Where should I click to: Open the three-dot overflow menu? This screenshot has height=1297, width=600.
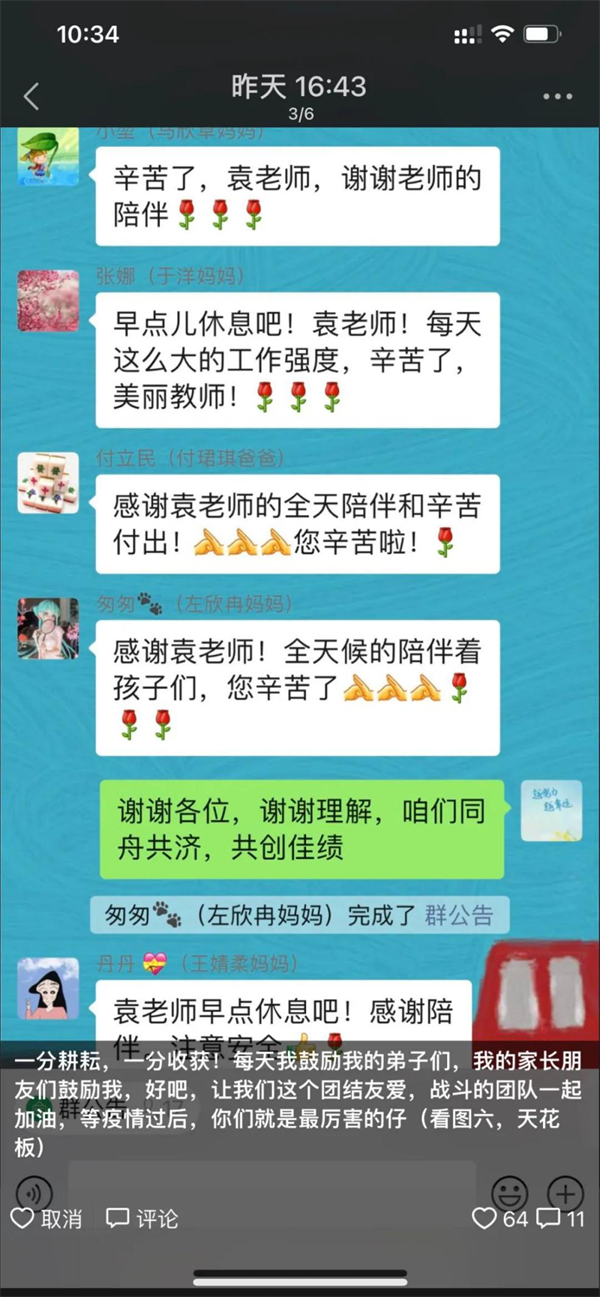[x=557, y=97]
